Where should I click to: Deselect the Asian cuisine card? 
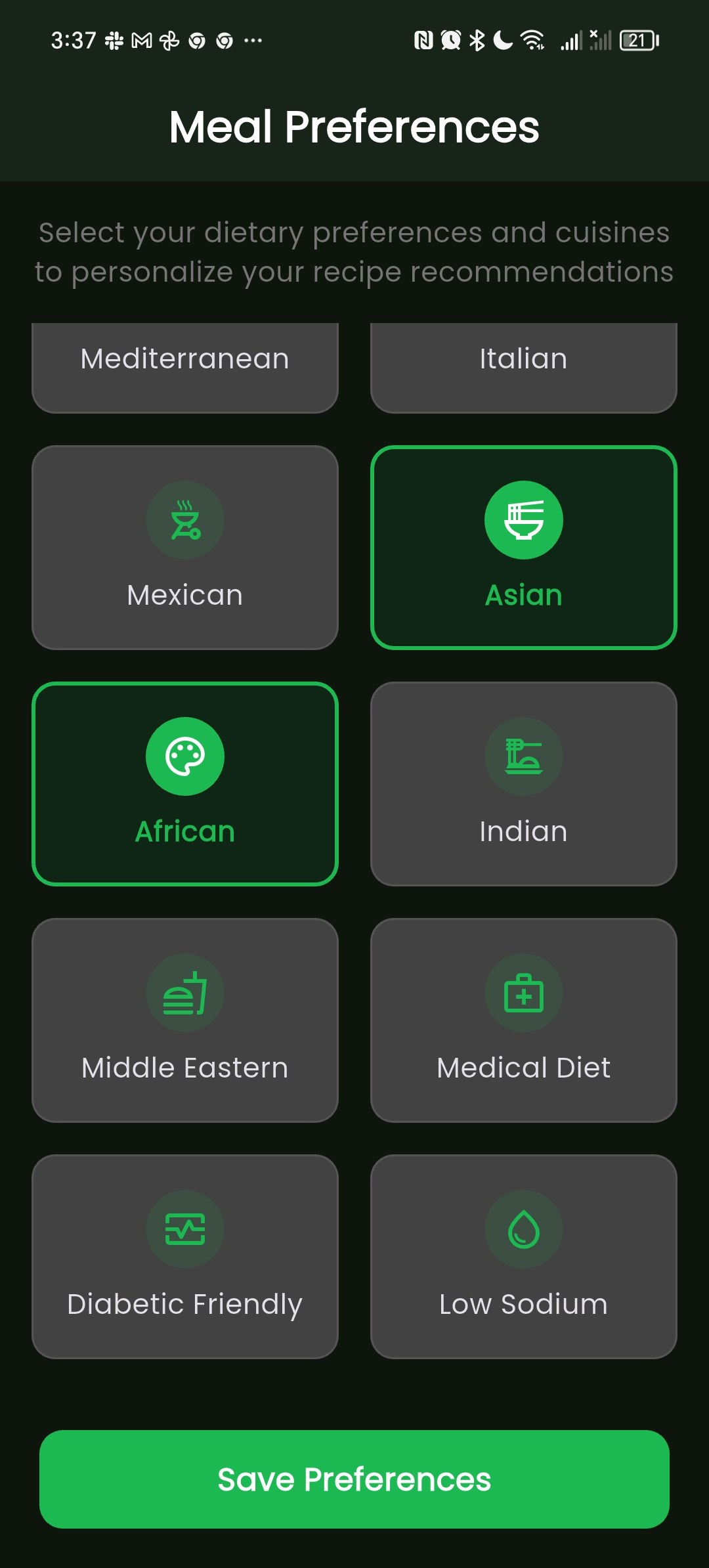(x=523, y=548)
